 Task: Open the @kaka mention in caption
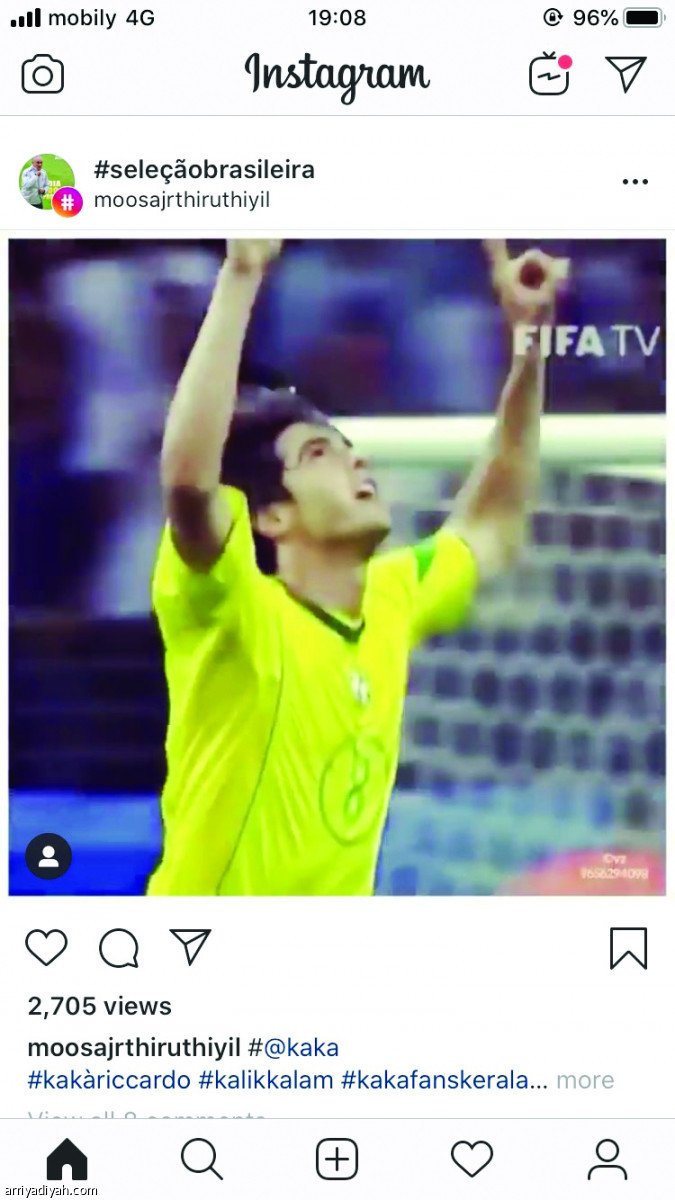[301, 1048]
